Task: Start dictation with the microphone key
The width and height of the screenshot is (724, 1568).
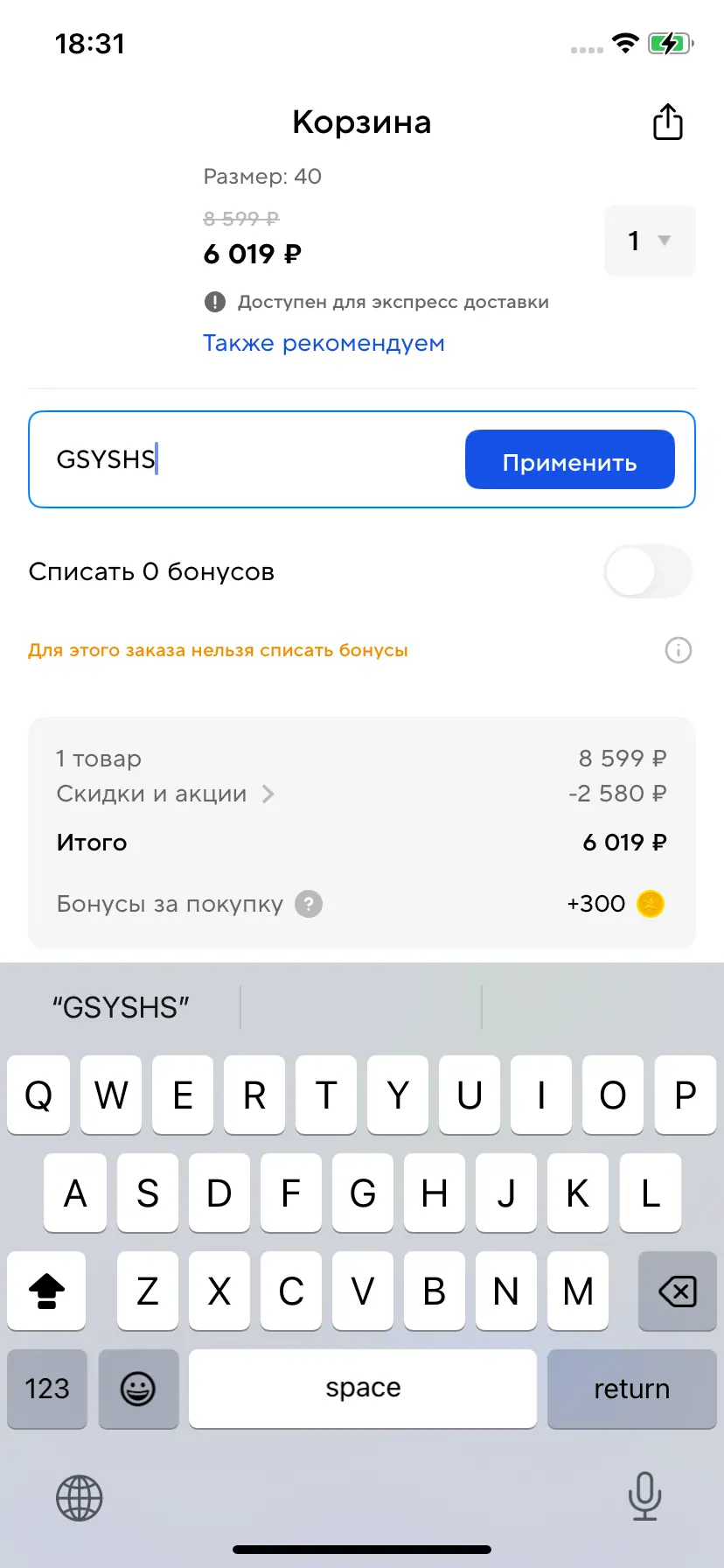Action: point(644,1496)
